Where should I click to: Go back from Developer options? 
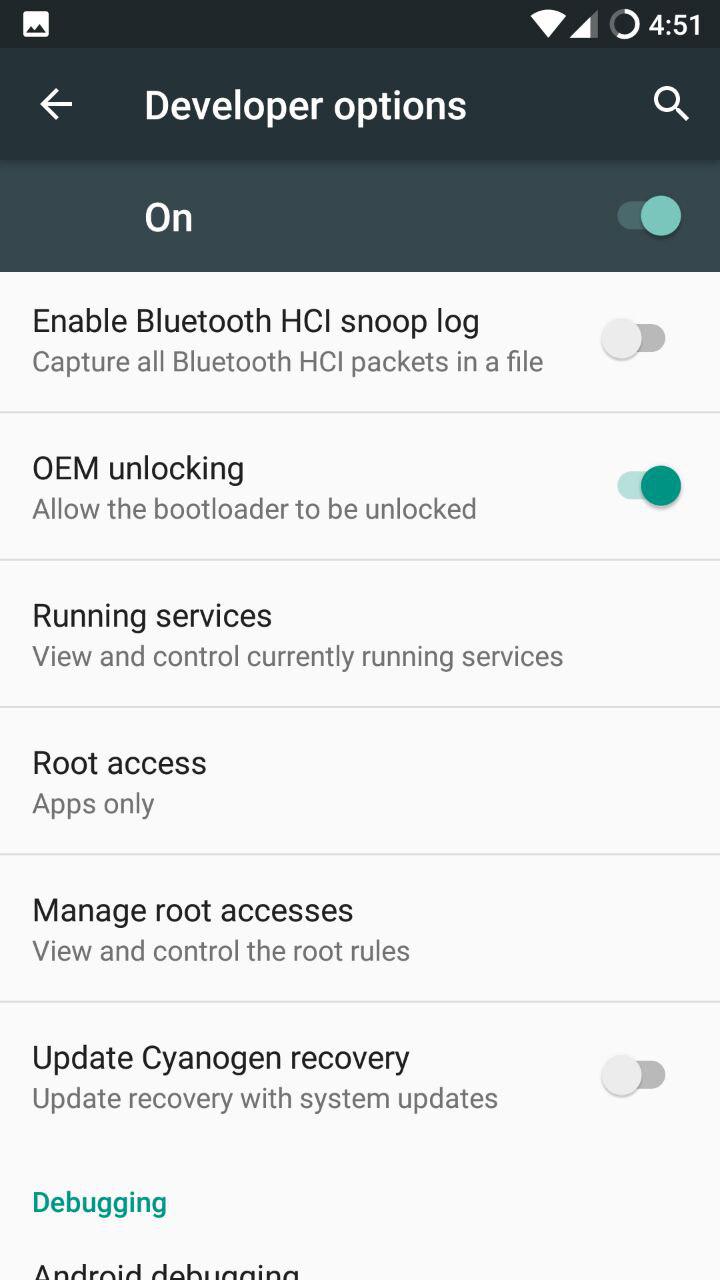coord(56,105)
